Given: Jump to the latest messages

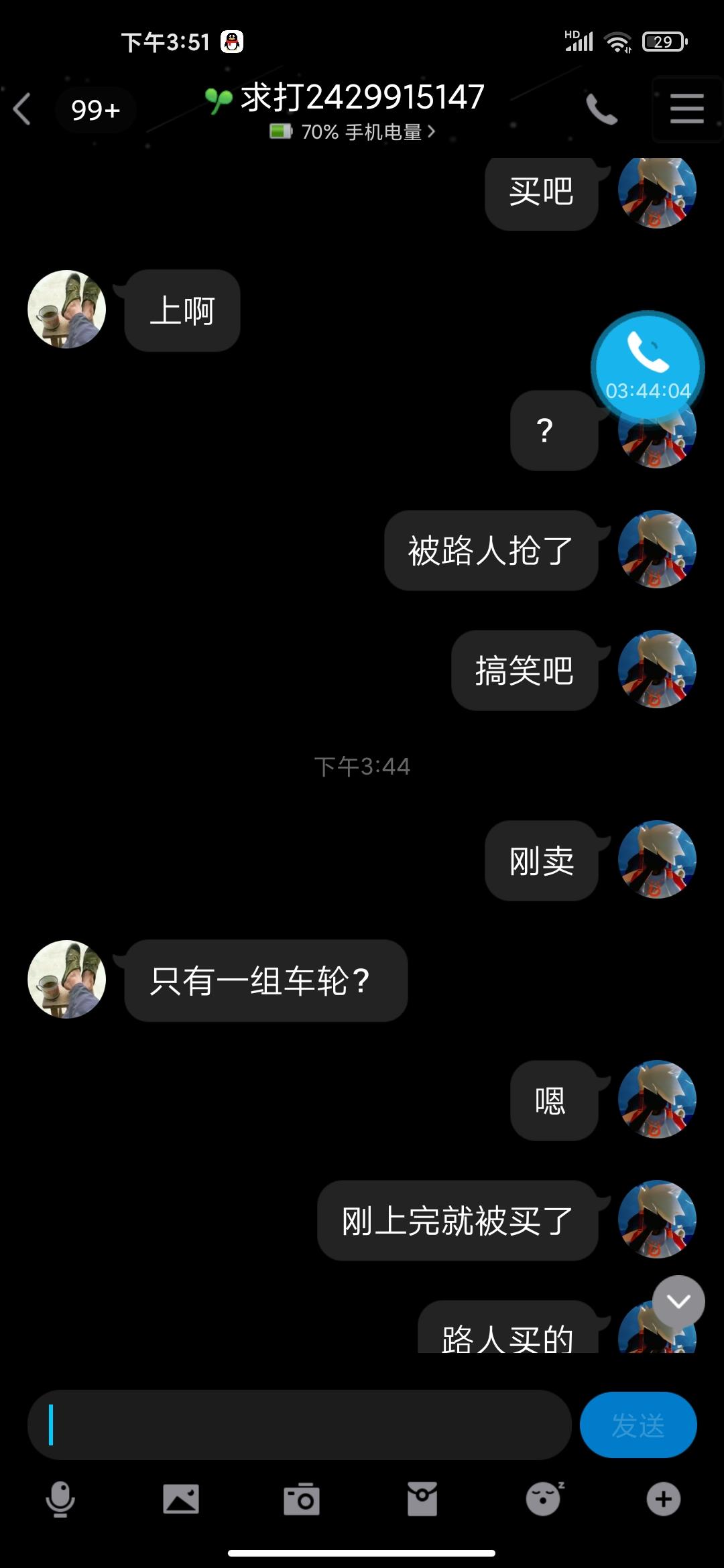Looking at the screenshot, I should coord(678,1301).
